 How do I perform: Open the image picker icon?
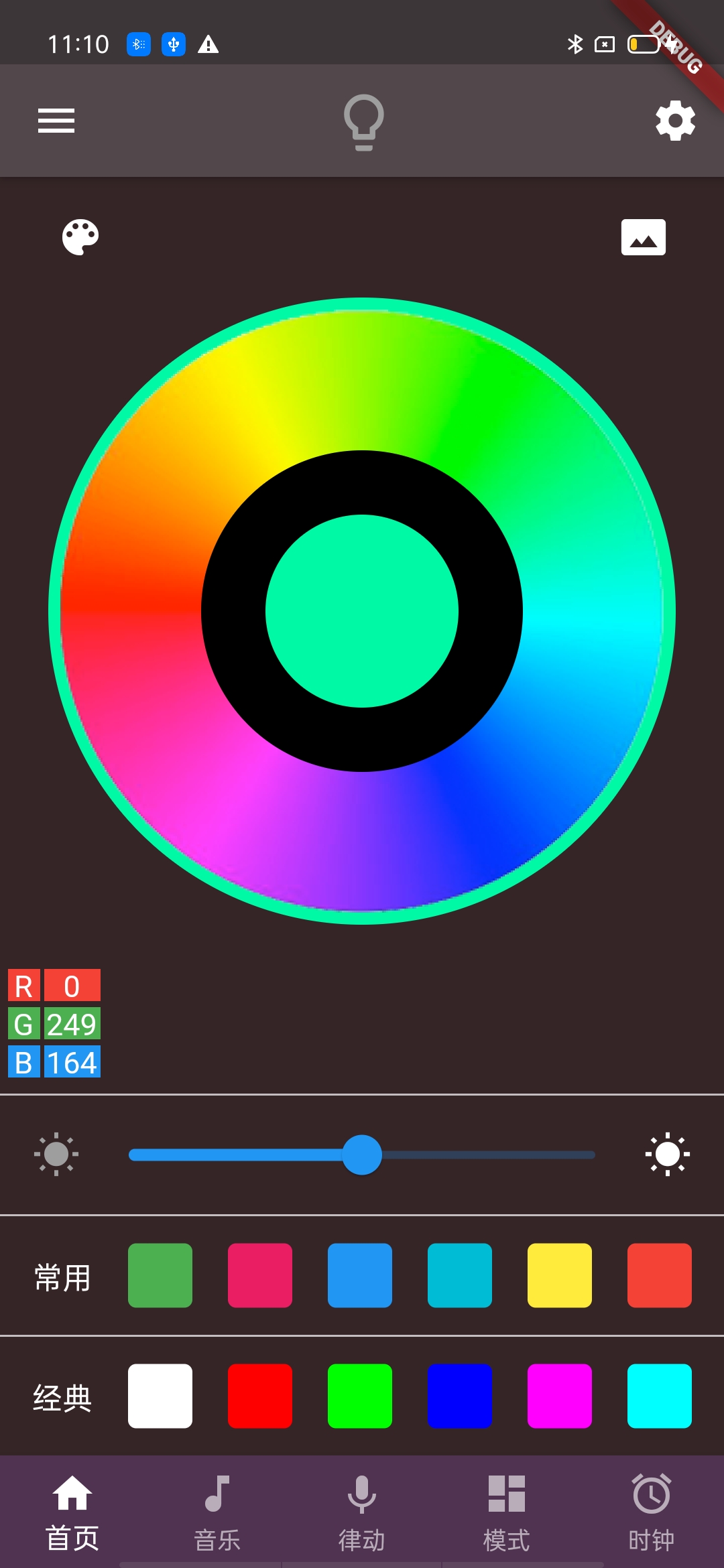coord(643,237)
